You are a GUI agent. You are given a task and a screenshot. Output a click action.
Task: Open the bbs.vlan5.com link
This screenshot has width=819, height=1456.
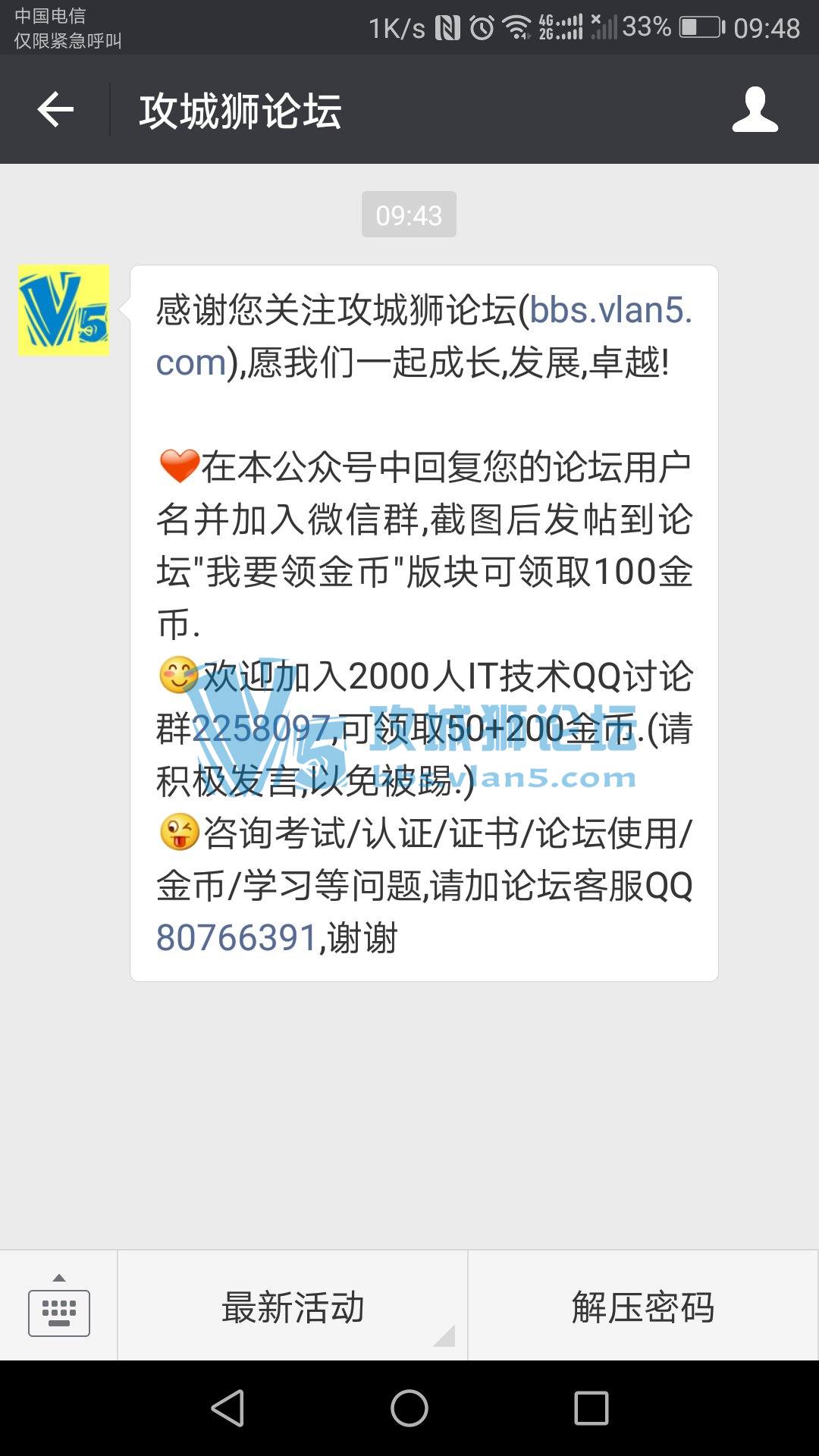(x=610, y=310)
